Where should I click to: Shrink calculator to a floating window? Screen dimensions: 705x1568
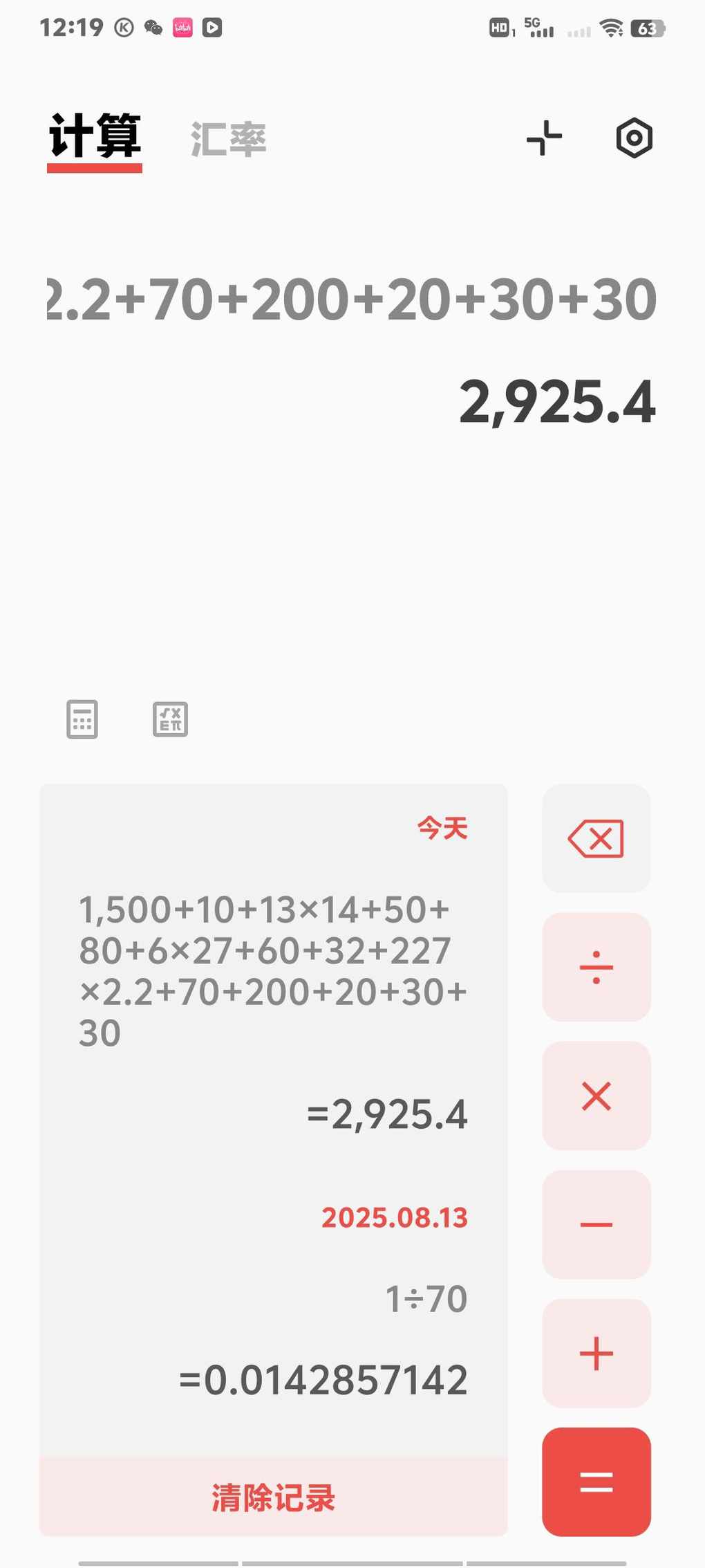[544, 138]
